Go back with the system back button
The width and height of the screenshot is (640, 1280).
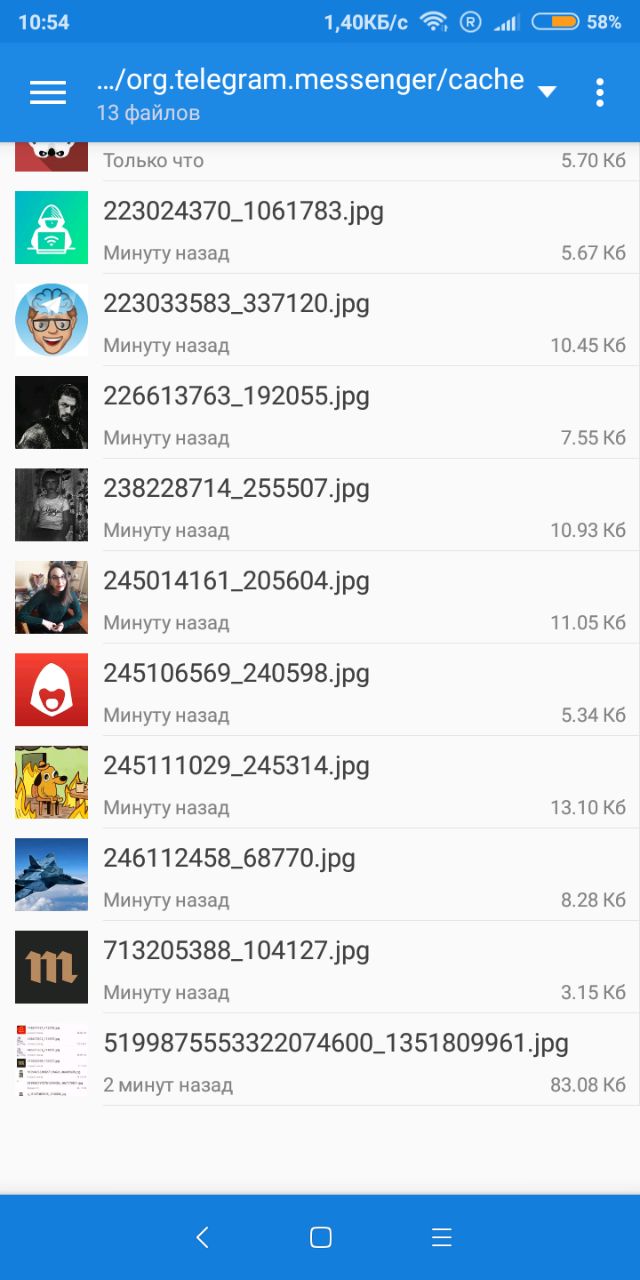[x=202, y=1237]
